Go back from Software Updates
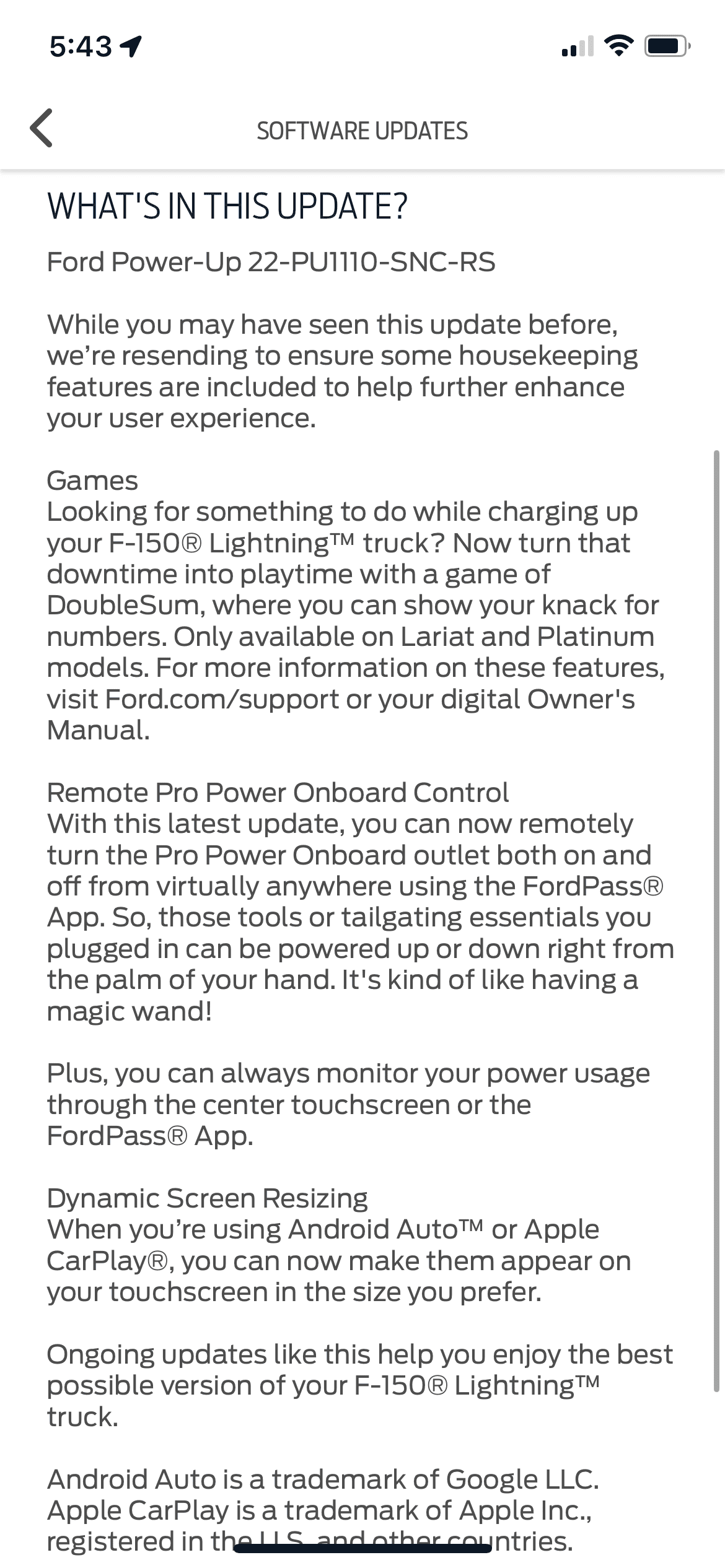This screenshot has height=1568, width=725. (42, 128)
